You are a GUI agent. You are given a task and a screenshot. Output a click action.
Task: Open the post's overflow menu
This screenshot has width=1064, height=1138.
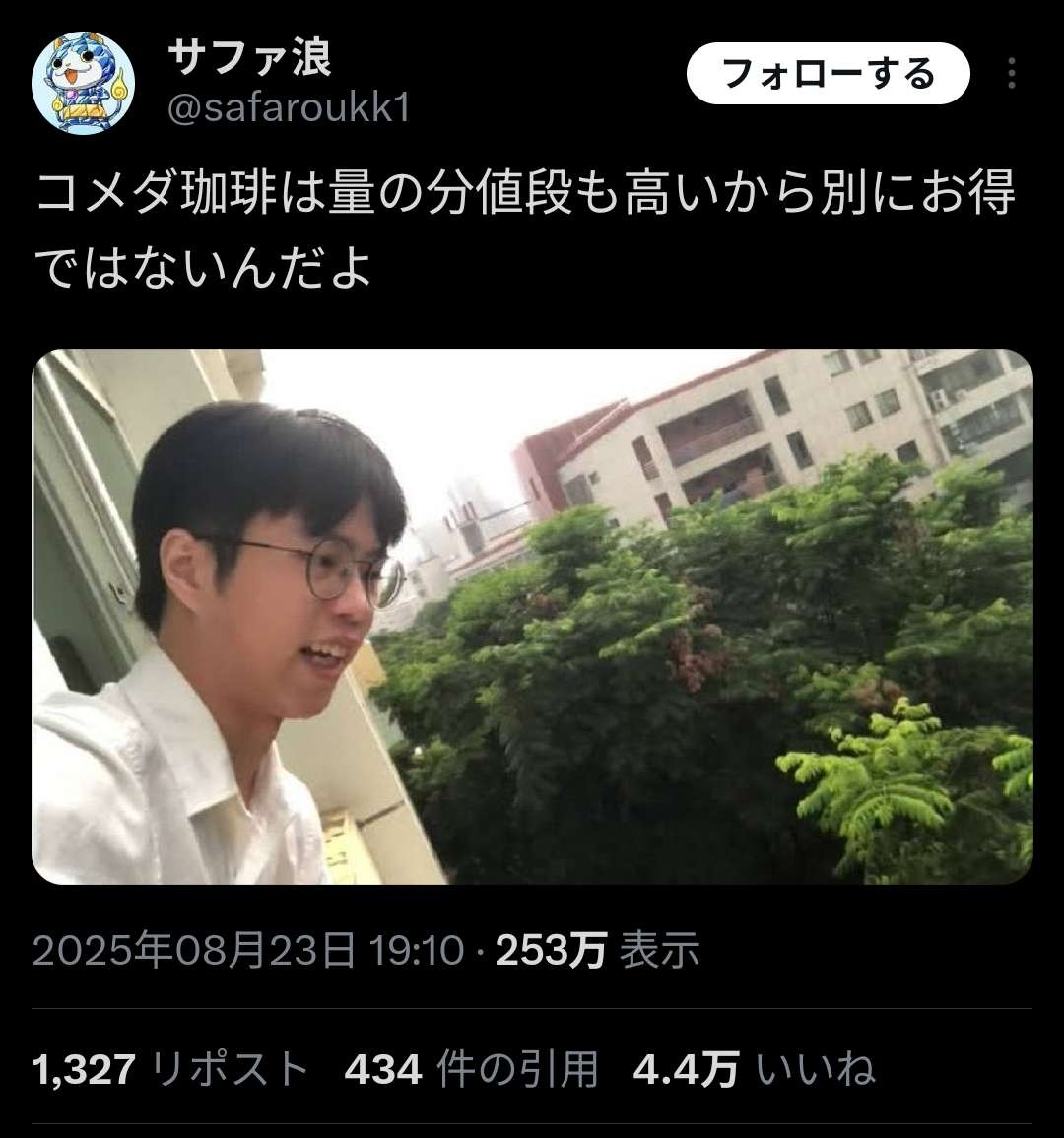(x=1012, y=75)
